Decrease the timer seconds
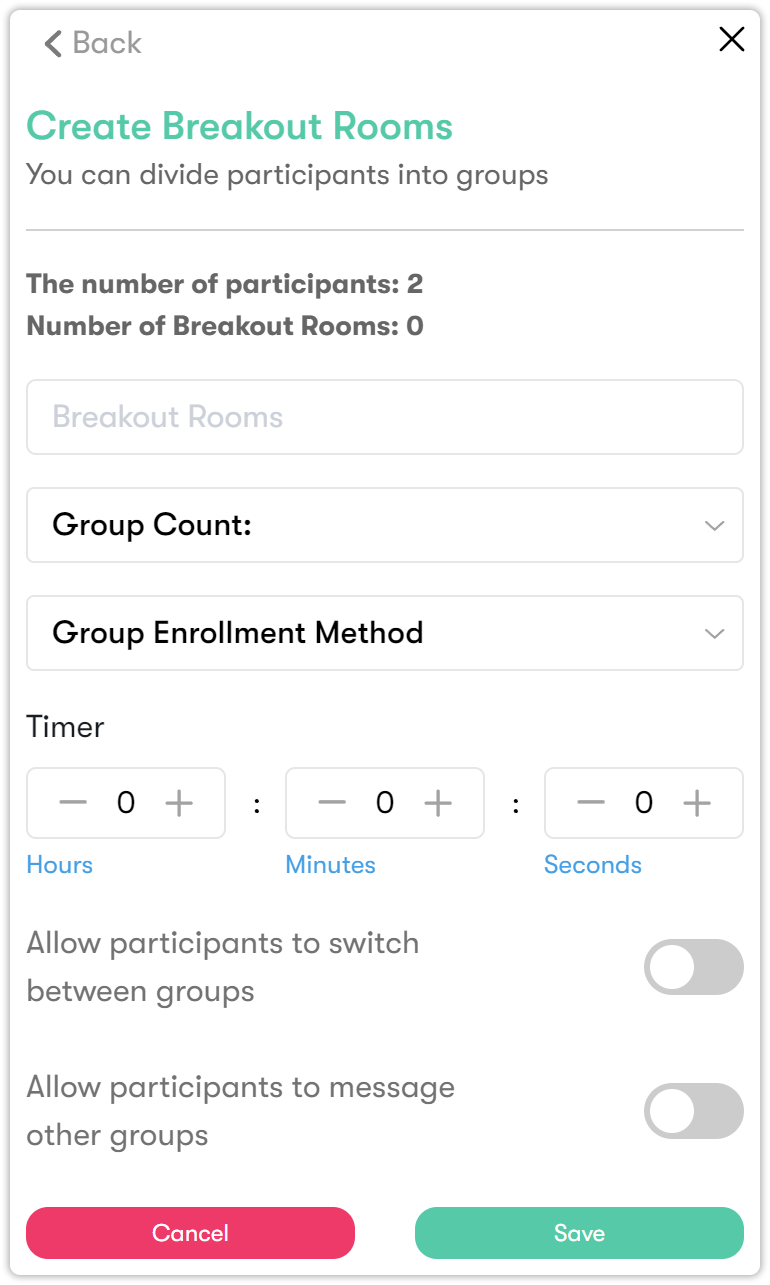This screenshot has width=770, height=1285. (x=591, y=803)
